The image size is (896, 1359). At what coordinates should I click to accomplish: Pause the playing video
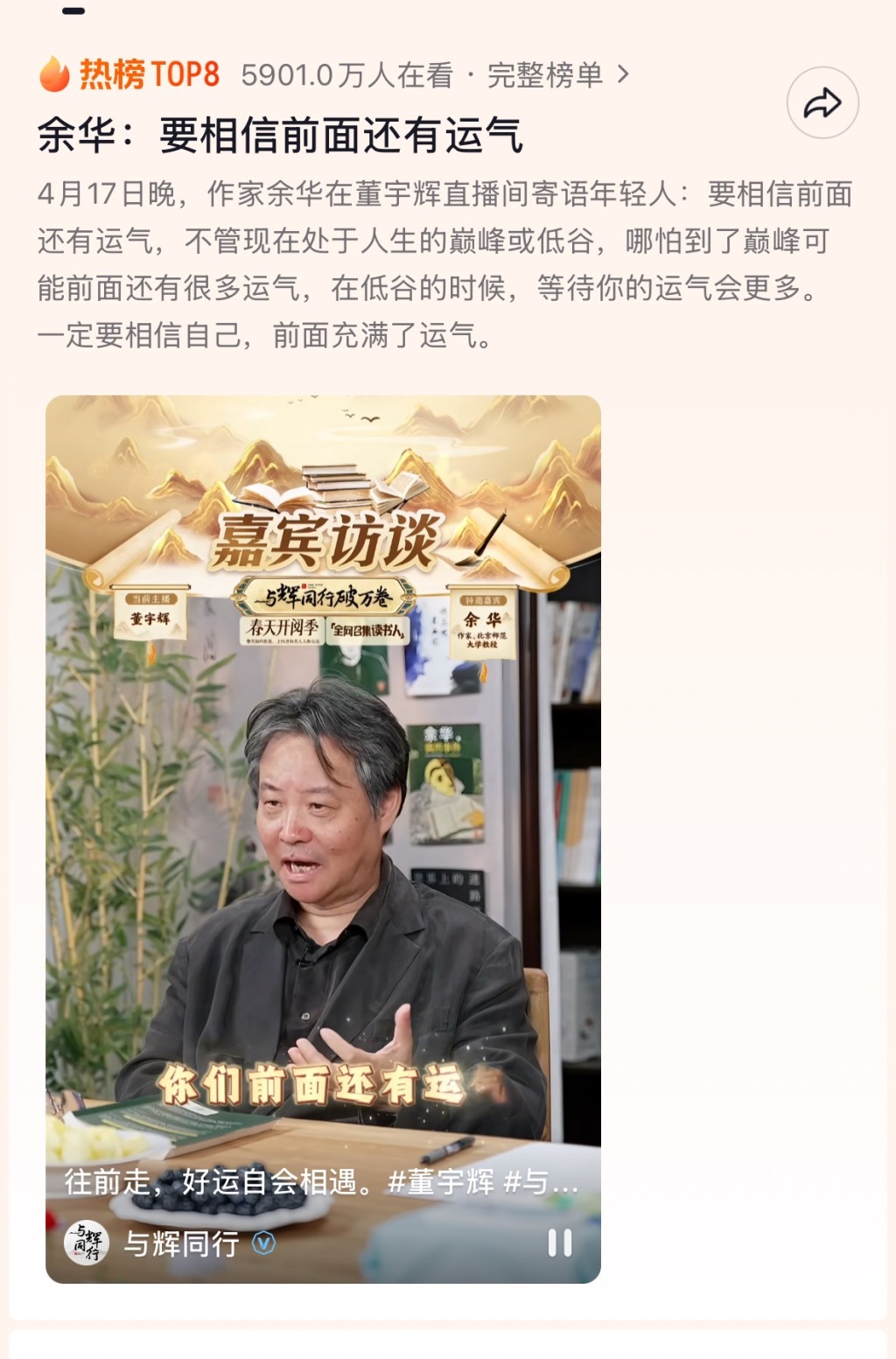click(x=559, y=1243)
